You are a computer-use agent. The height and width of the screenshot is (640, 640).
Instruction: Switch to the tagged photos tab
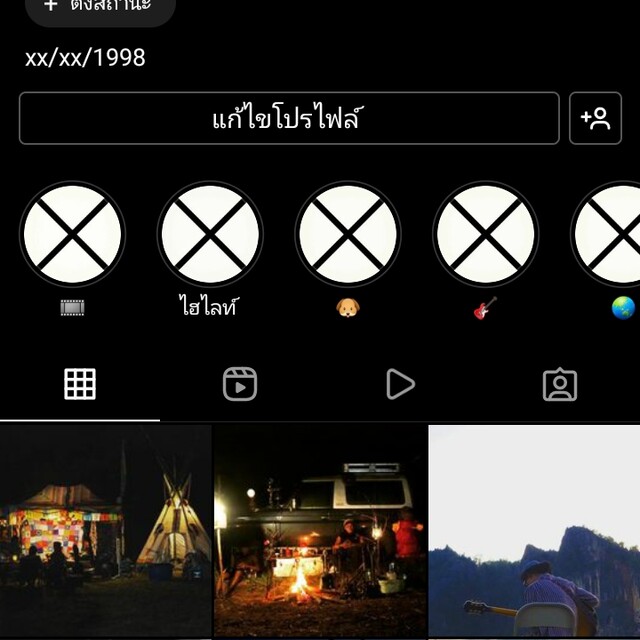pyautogui.click(x=560, y=384)
